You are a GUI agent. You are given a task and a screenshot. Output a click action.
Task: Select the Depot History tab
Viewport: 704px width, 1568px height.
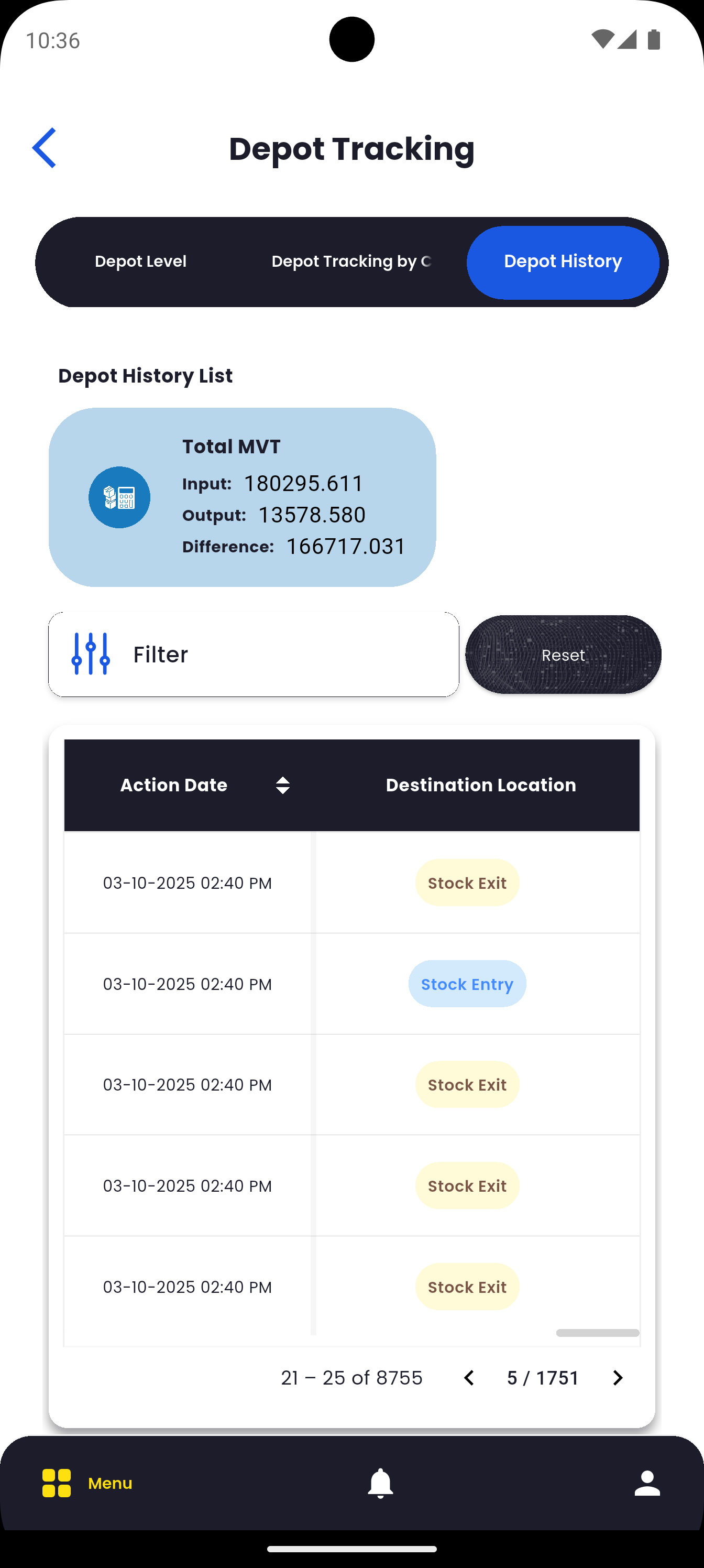(x=562, y=262)
